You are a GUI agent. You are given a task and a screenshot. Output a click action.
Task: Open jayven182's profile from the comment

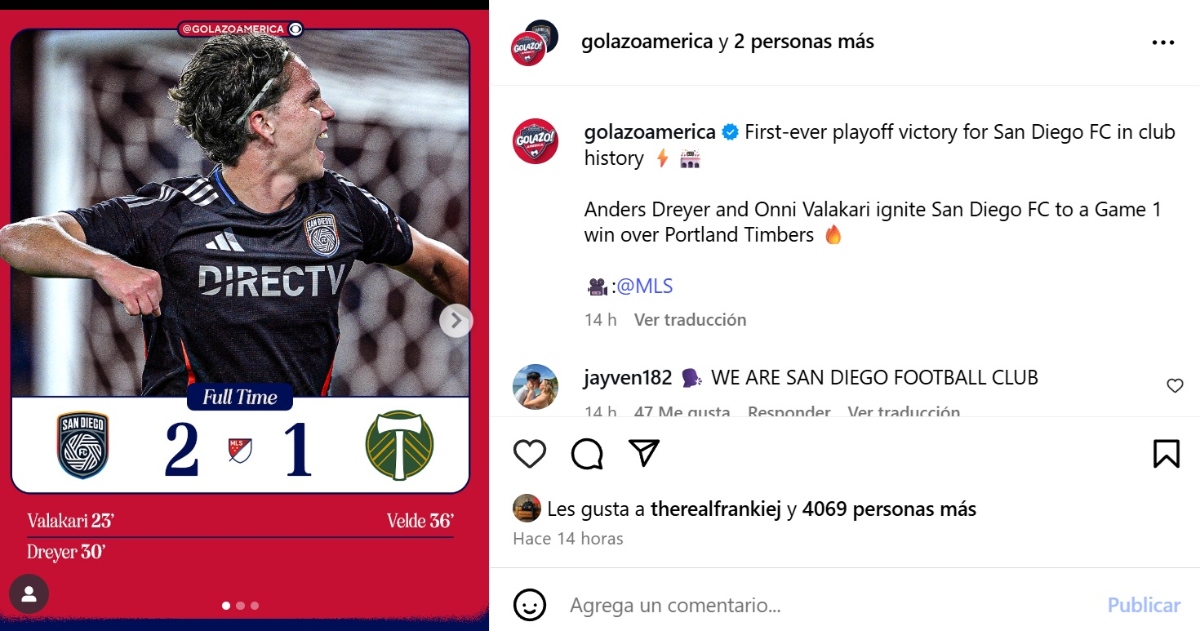(x=627, y=378)
